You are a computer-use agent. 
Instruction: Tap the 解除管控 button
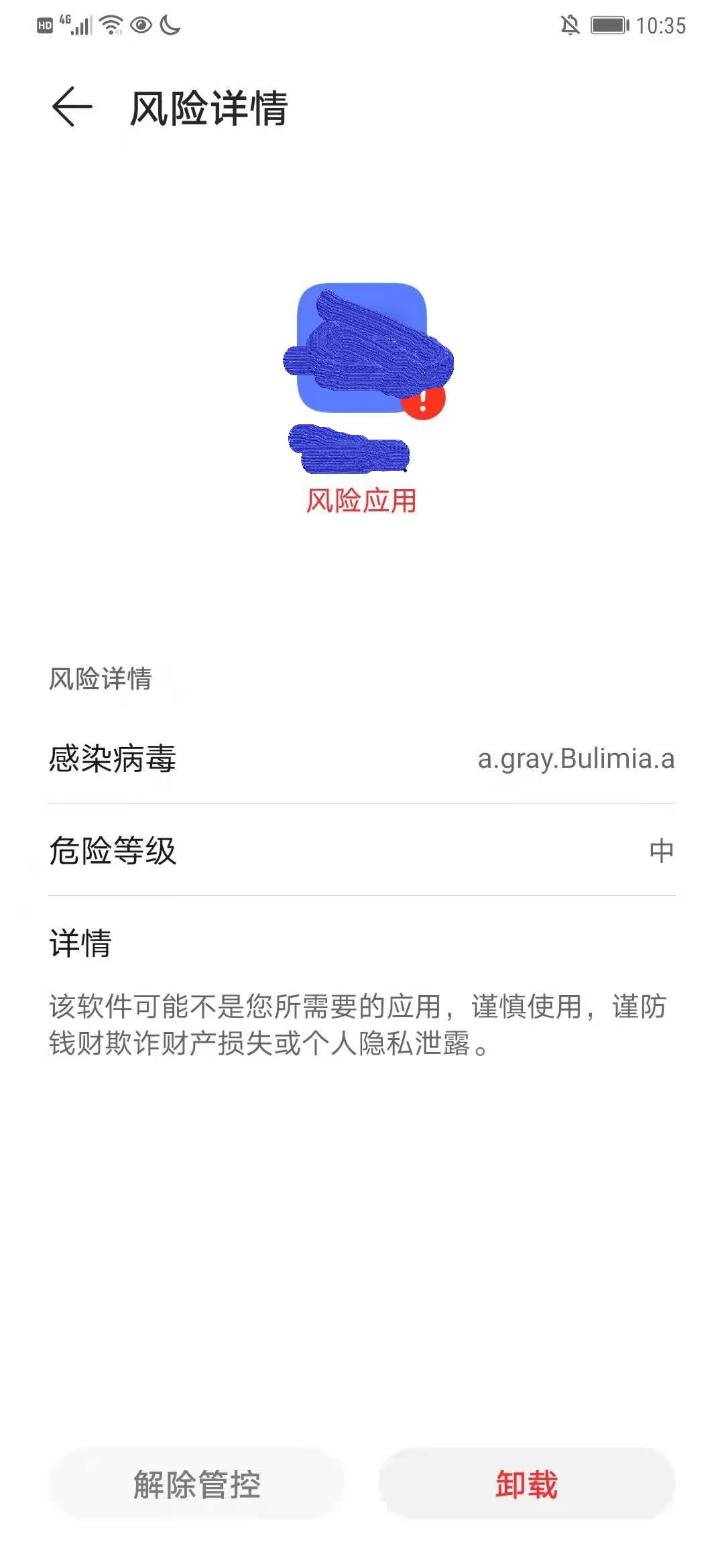pyautogui.click(x=196, y=1484)
